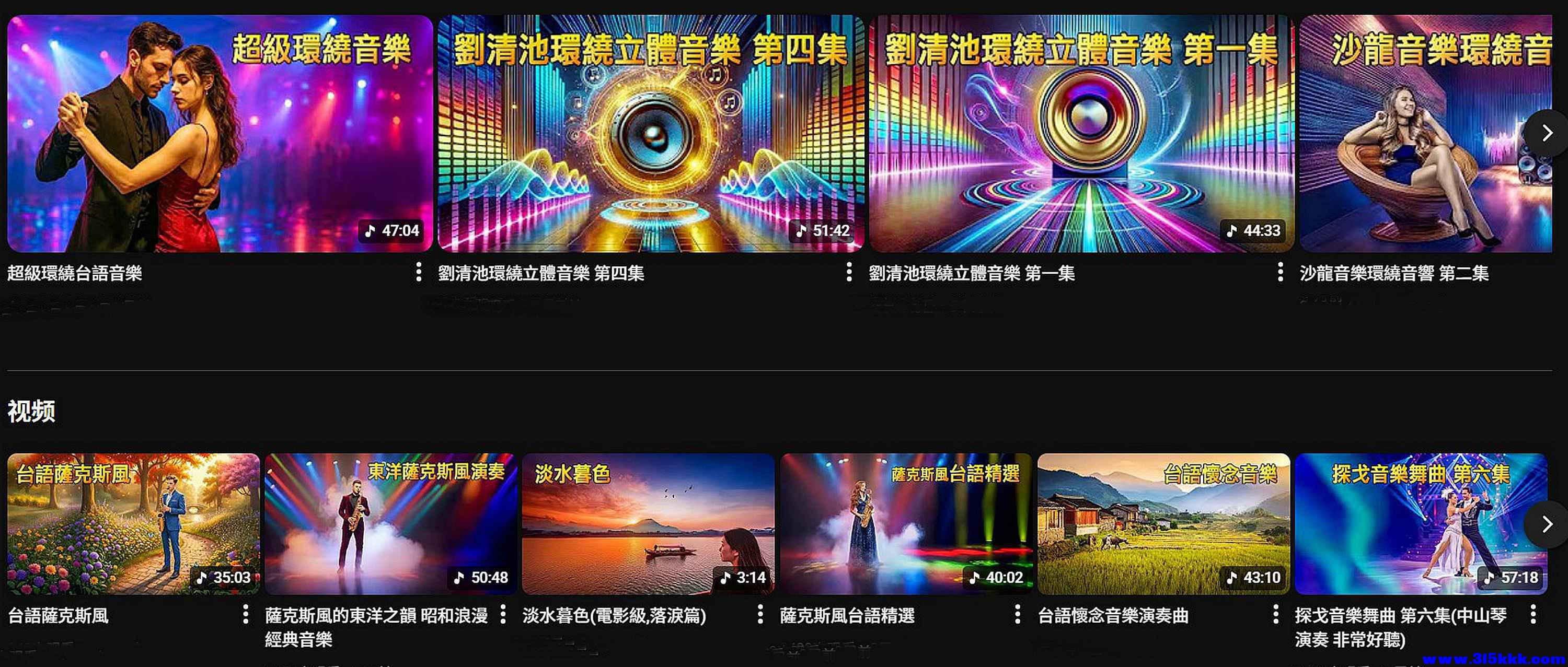Open options menu for 劉清池環繞立體音樂 第四集

click(x=849, y=272)
